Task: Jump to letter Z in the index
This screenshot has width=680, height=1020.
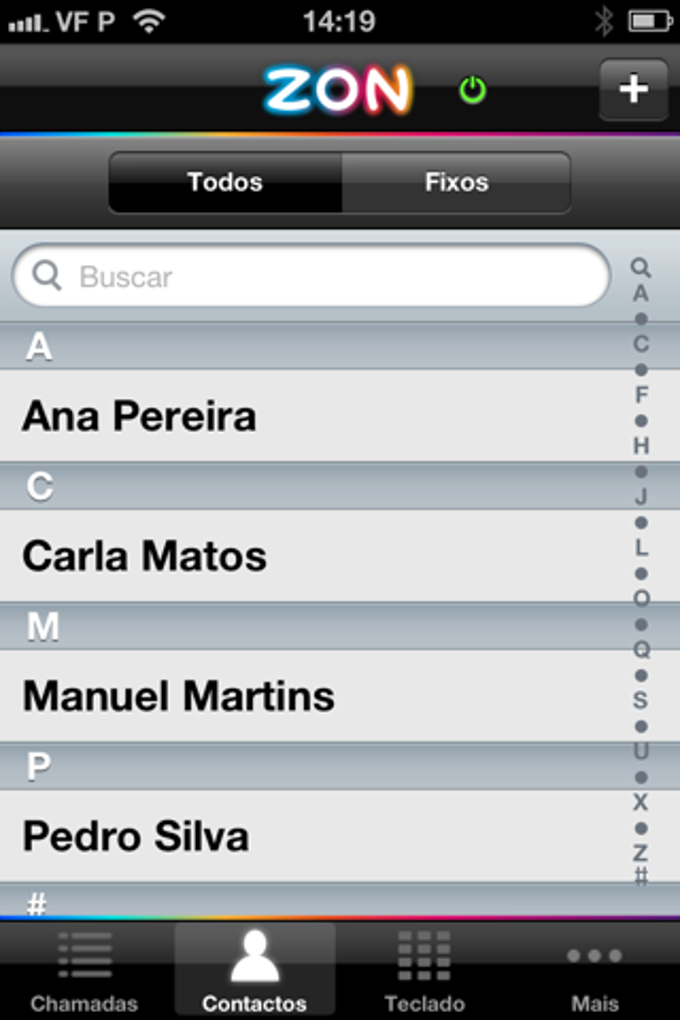Action: 641,853
